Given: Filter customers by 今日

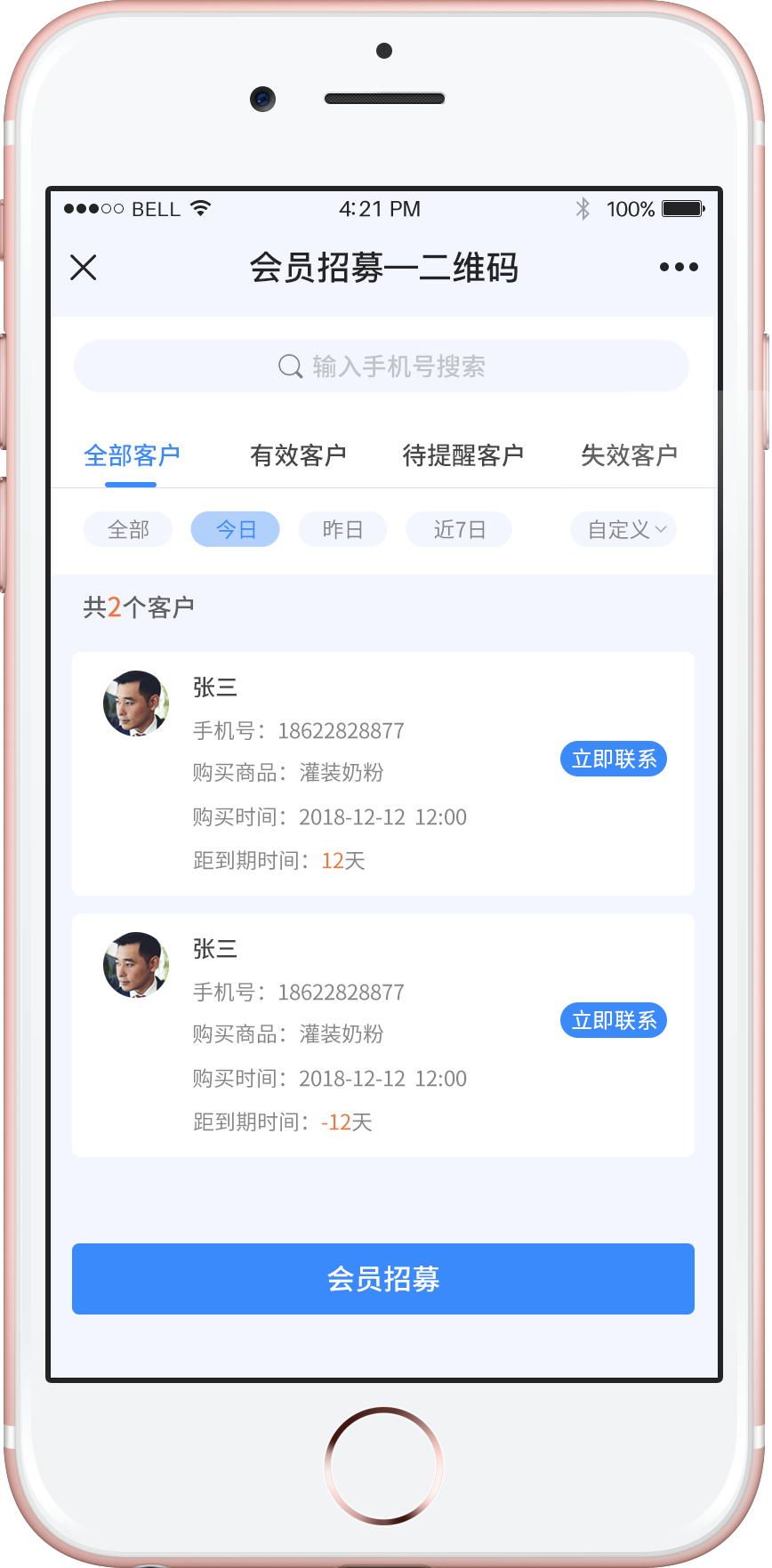Looking at the screenshot, I should tap(236, 530).
